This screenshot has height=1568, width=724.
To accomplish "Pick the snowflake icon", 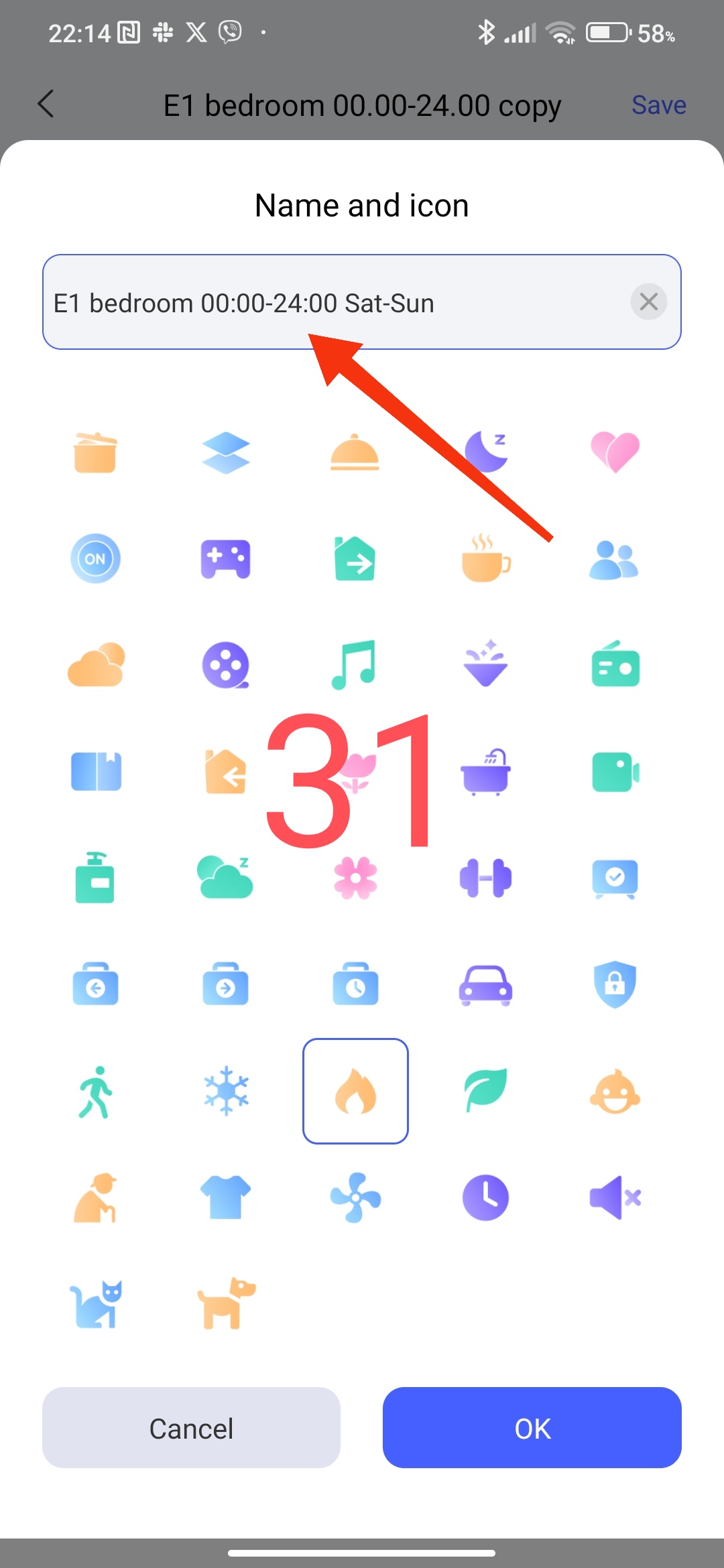I will click(226, 1090).
